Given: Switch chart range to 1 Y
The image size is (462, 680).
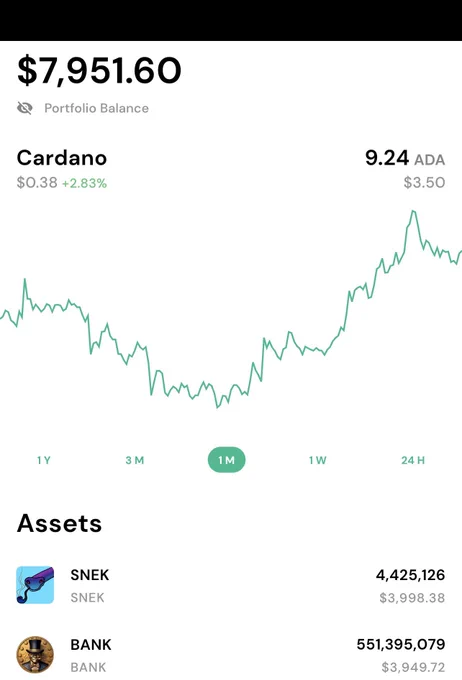Looking at the screenshot, I should coord(44,460).
